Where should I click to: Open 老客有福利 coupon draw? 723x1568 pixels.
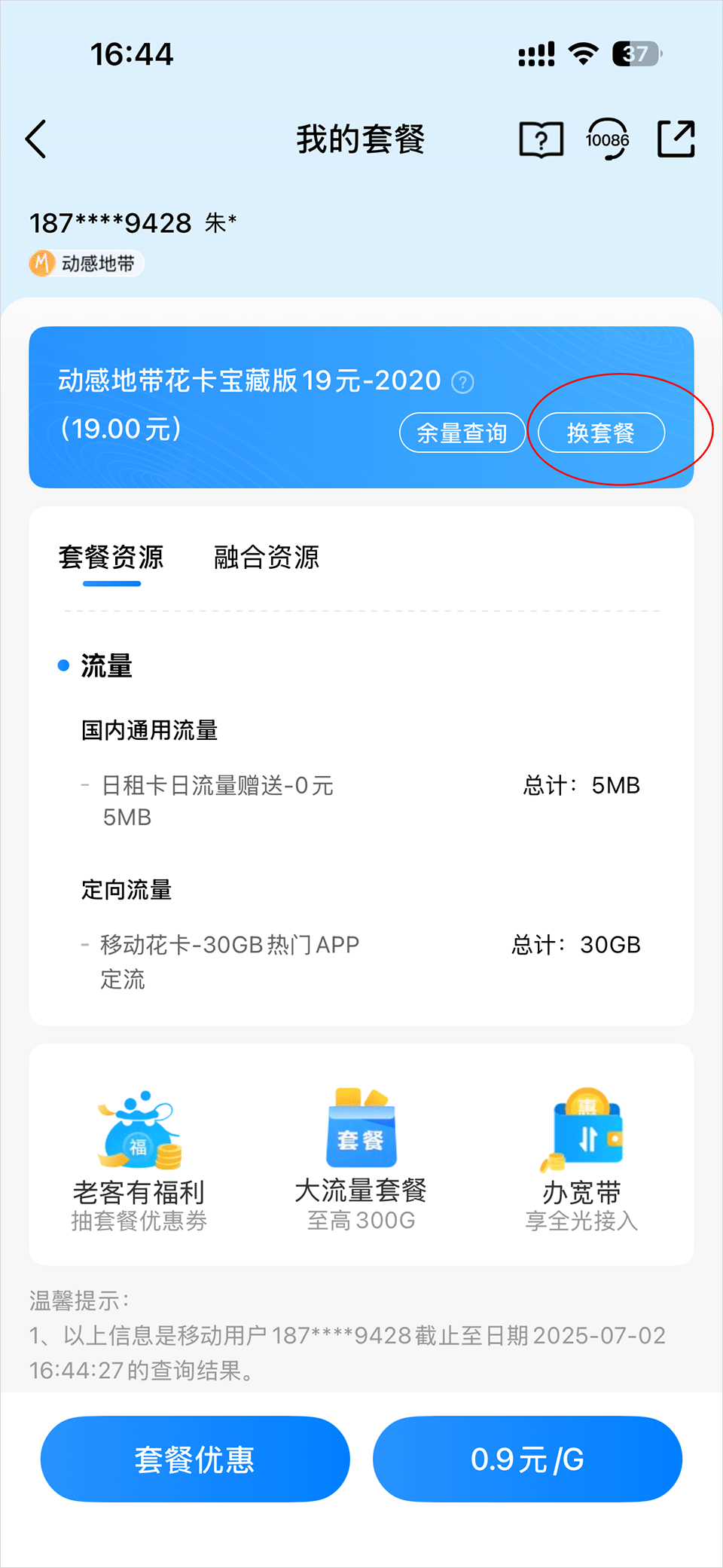[x=139, y=1160]
